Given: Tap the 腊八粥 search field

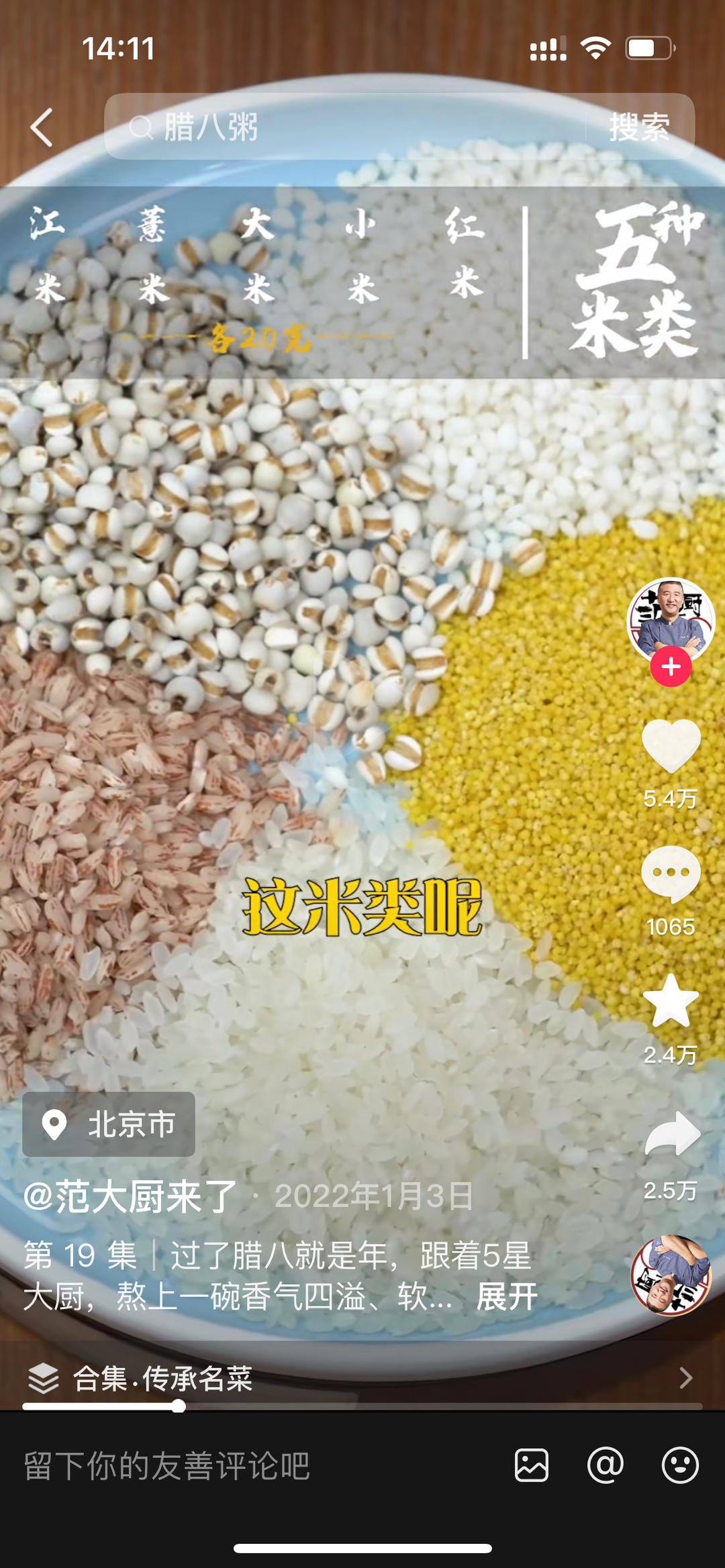Looking at the screenshot, I should point(269,128).
